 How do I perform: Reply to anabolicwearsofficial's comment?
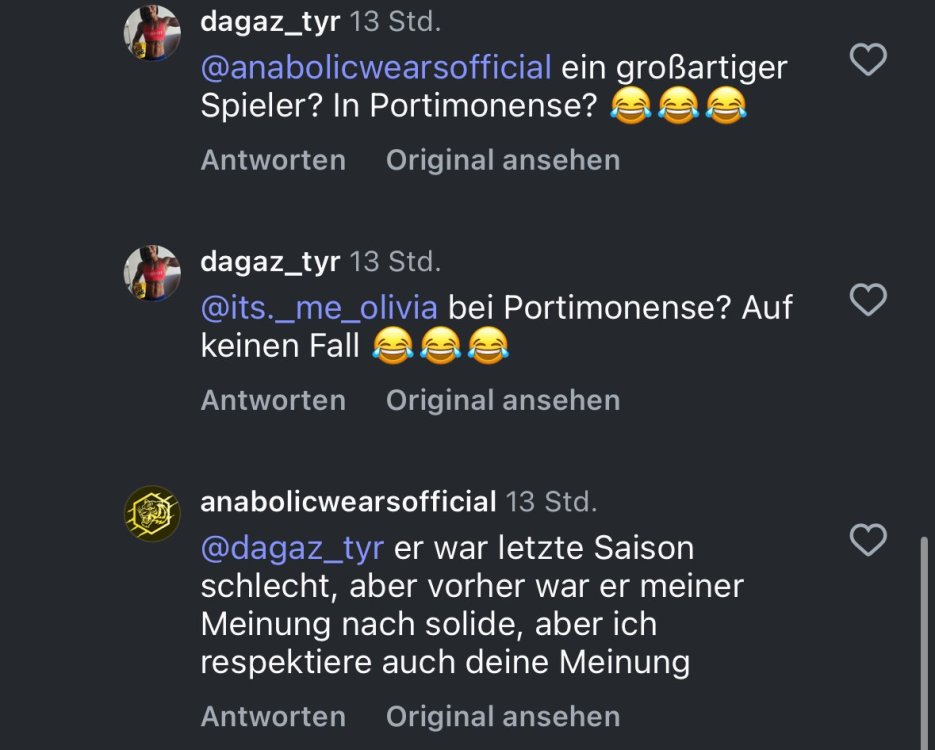[273, 716]
